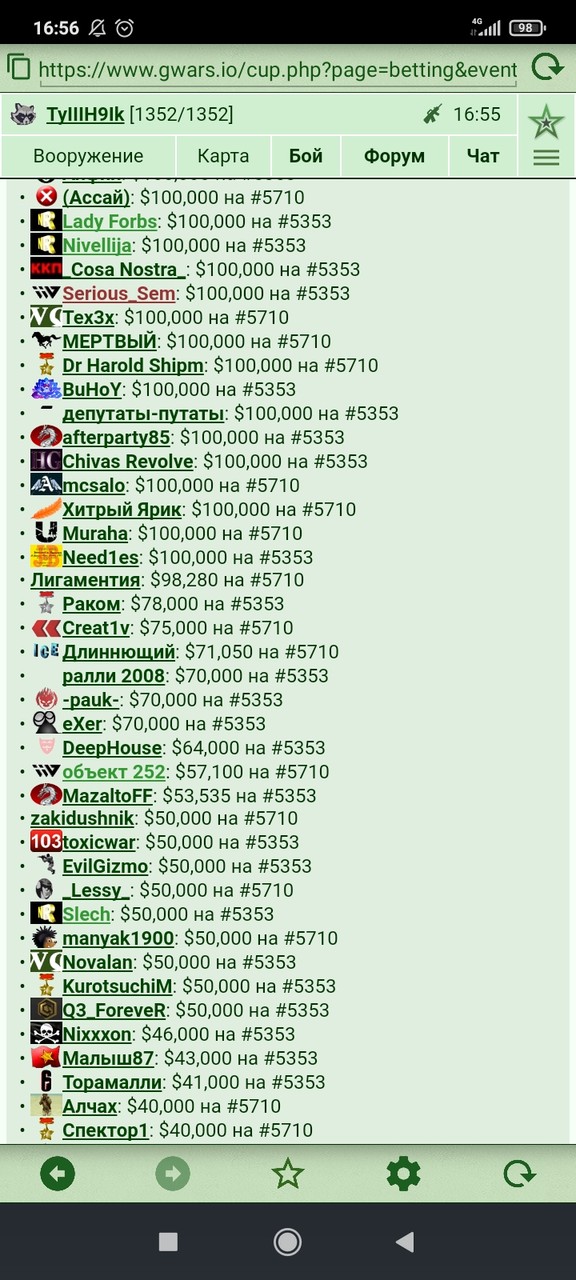Open bookmarks star in bottom toolbar
Image resolution: width=576 pixels, height=1280 pixels.
288,1173
